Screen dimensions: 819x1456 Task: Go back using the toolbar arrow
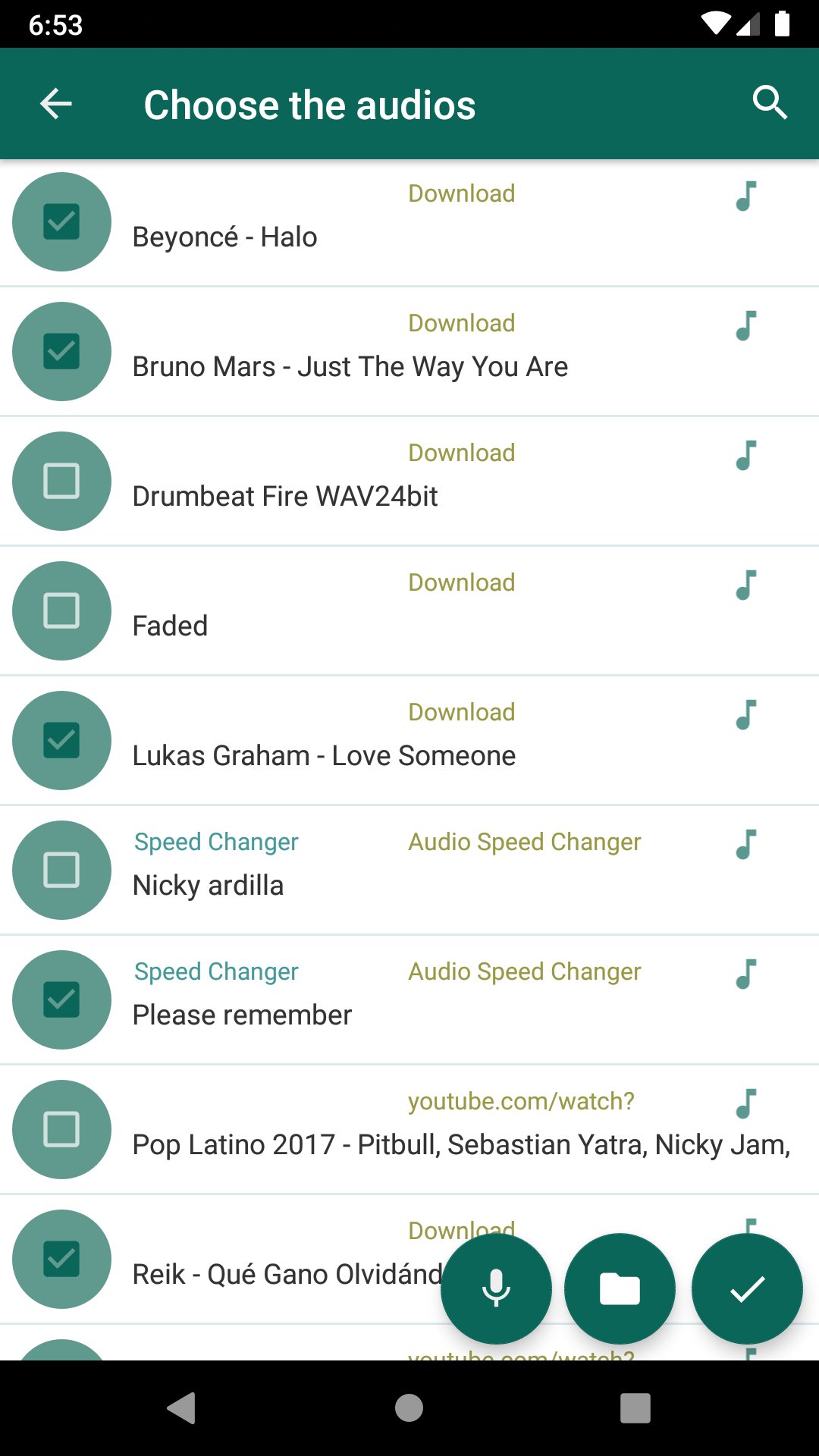pyautogui.click(x=56, y=104)
